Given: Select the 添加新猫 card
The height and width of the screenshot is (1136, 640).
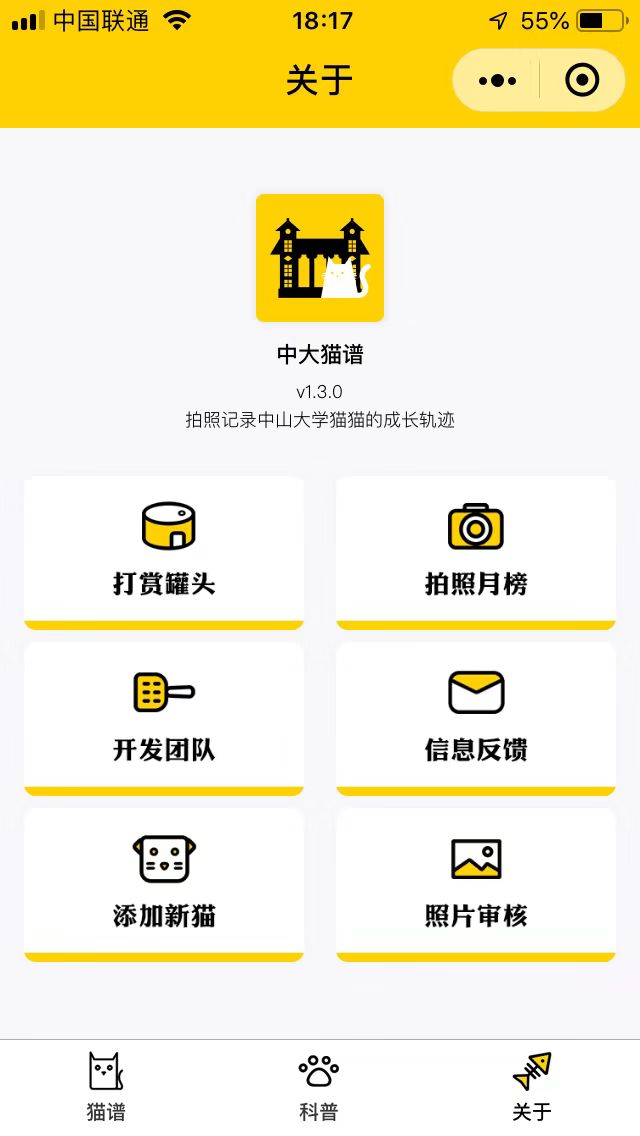Looking at the screenshot, I should pyautogui.click(x=164, y=885).
